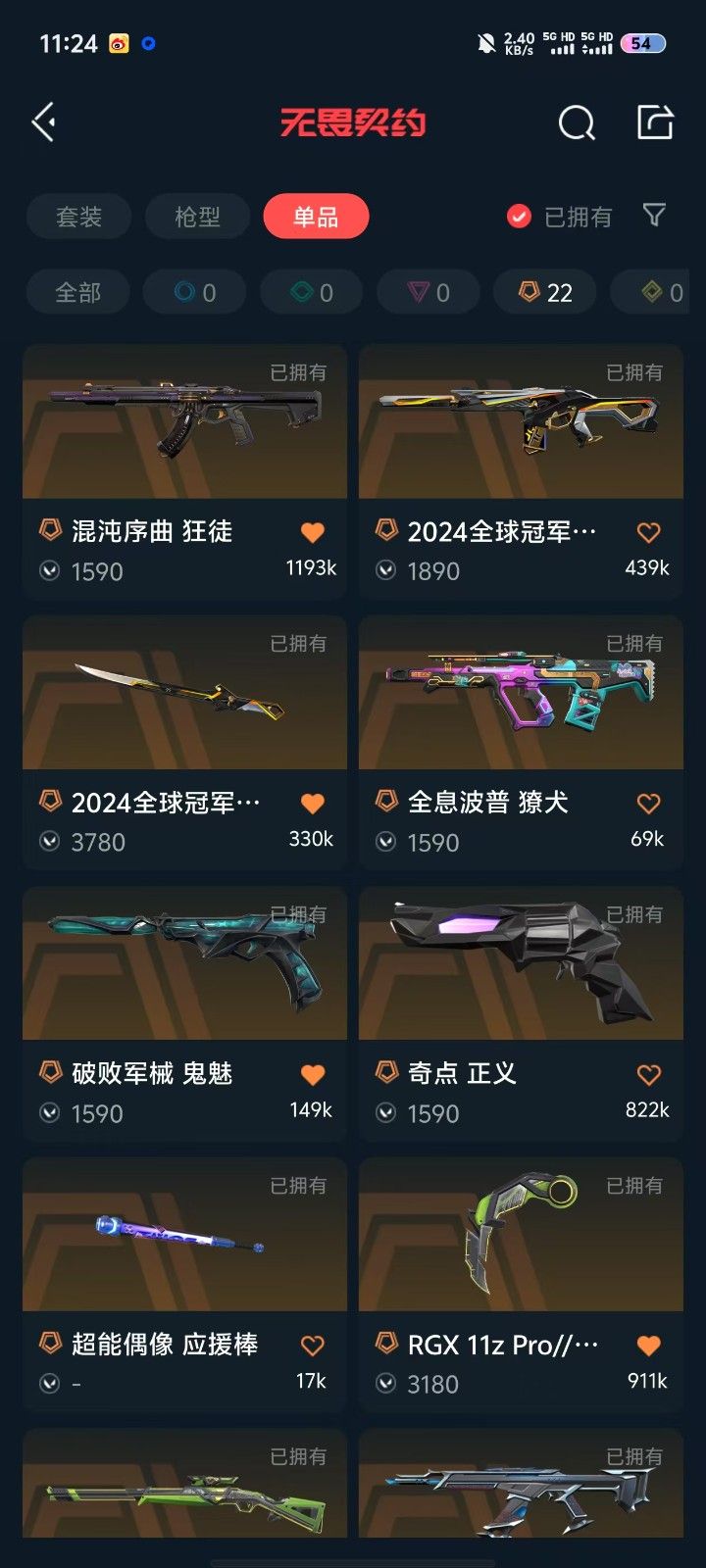
Task: Favorite the 奇点 正义 pistol skin
Action: [647, 1072]
